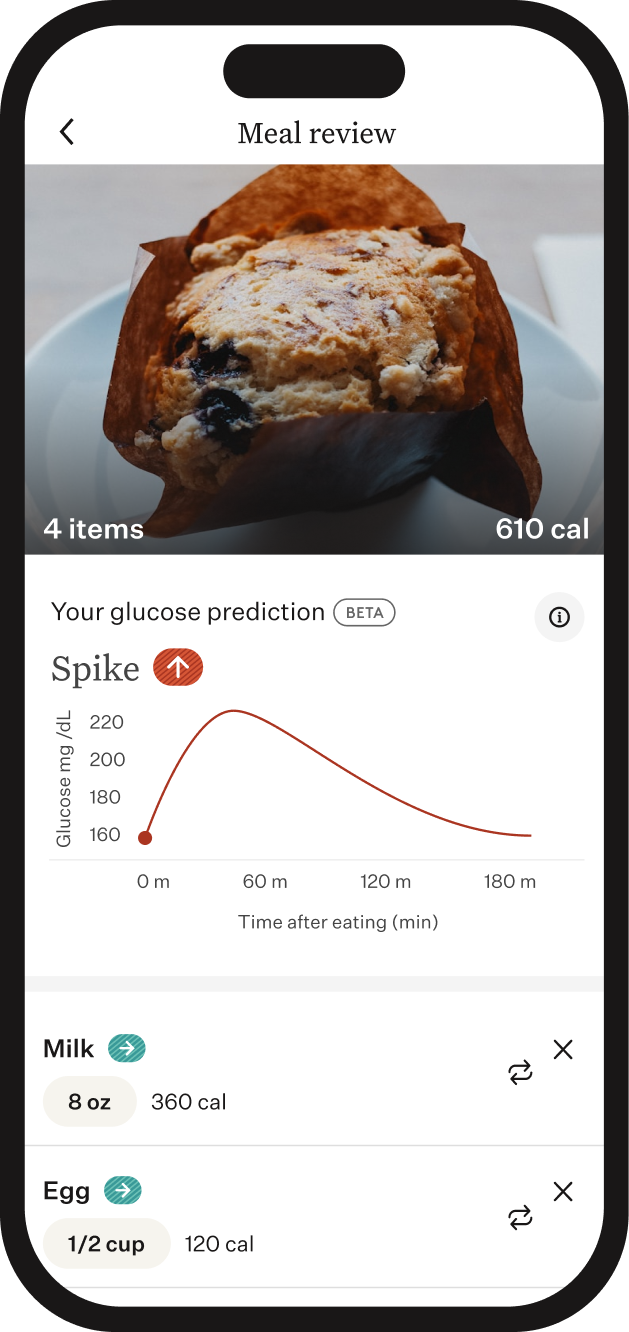Go back from Meal review
Image resolution: width=629 pixels, height=1332 pixels.
click(67, 132)
